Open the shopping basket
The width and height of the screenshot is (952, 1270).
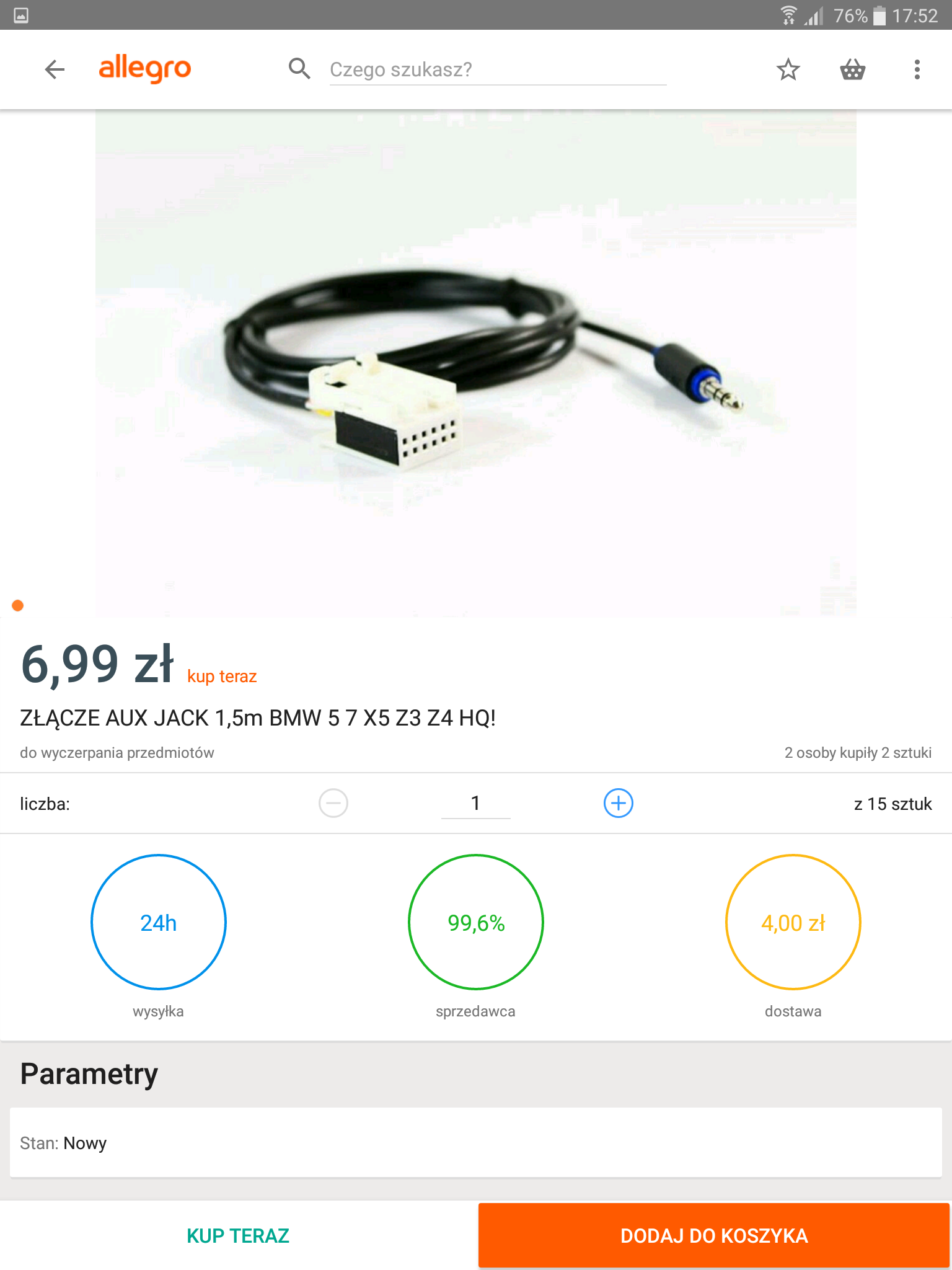[852, 69]
